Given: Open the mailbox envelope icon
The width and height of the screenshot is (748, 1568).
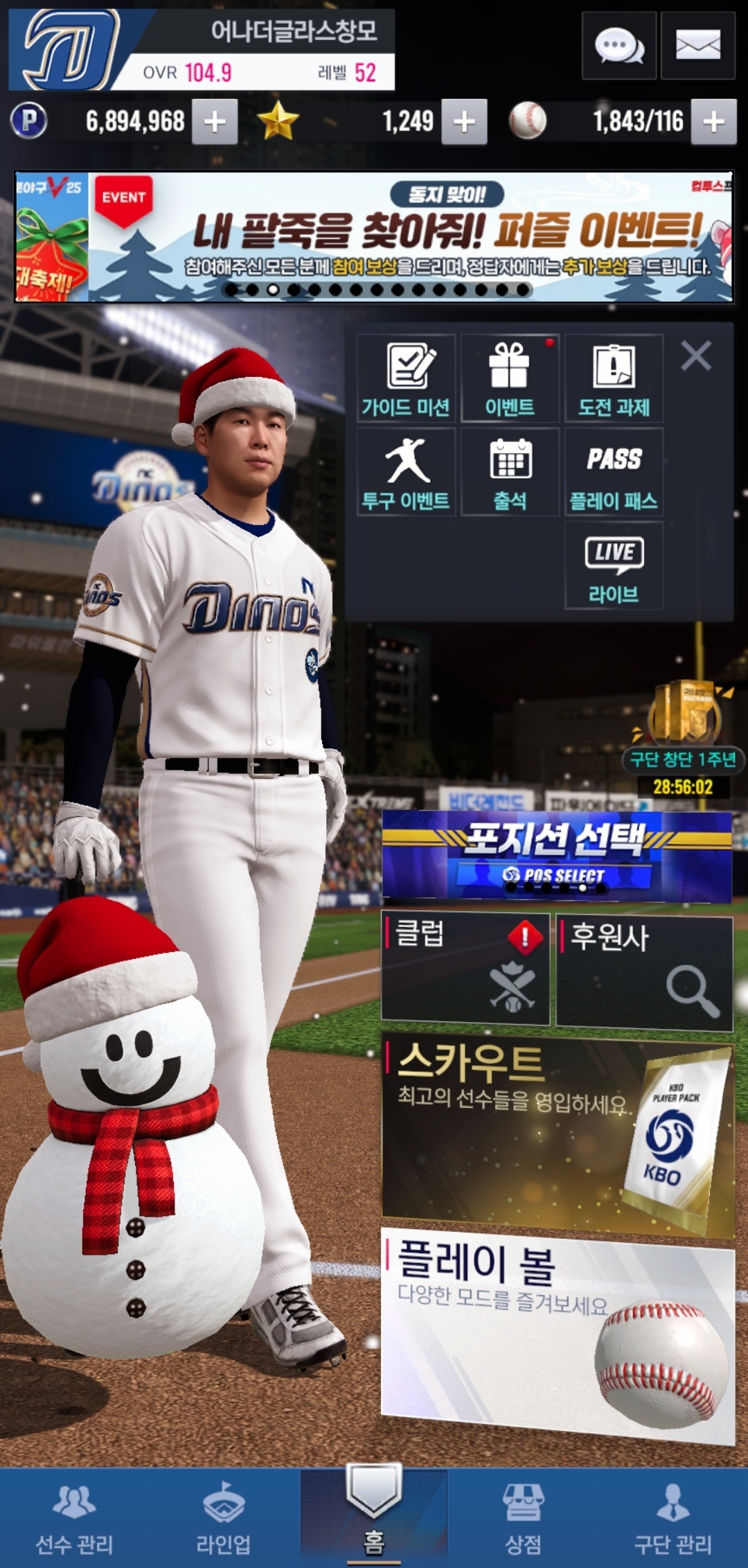Looking at the screenshot, I should pos(697,46).
